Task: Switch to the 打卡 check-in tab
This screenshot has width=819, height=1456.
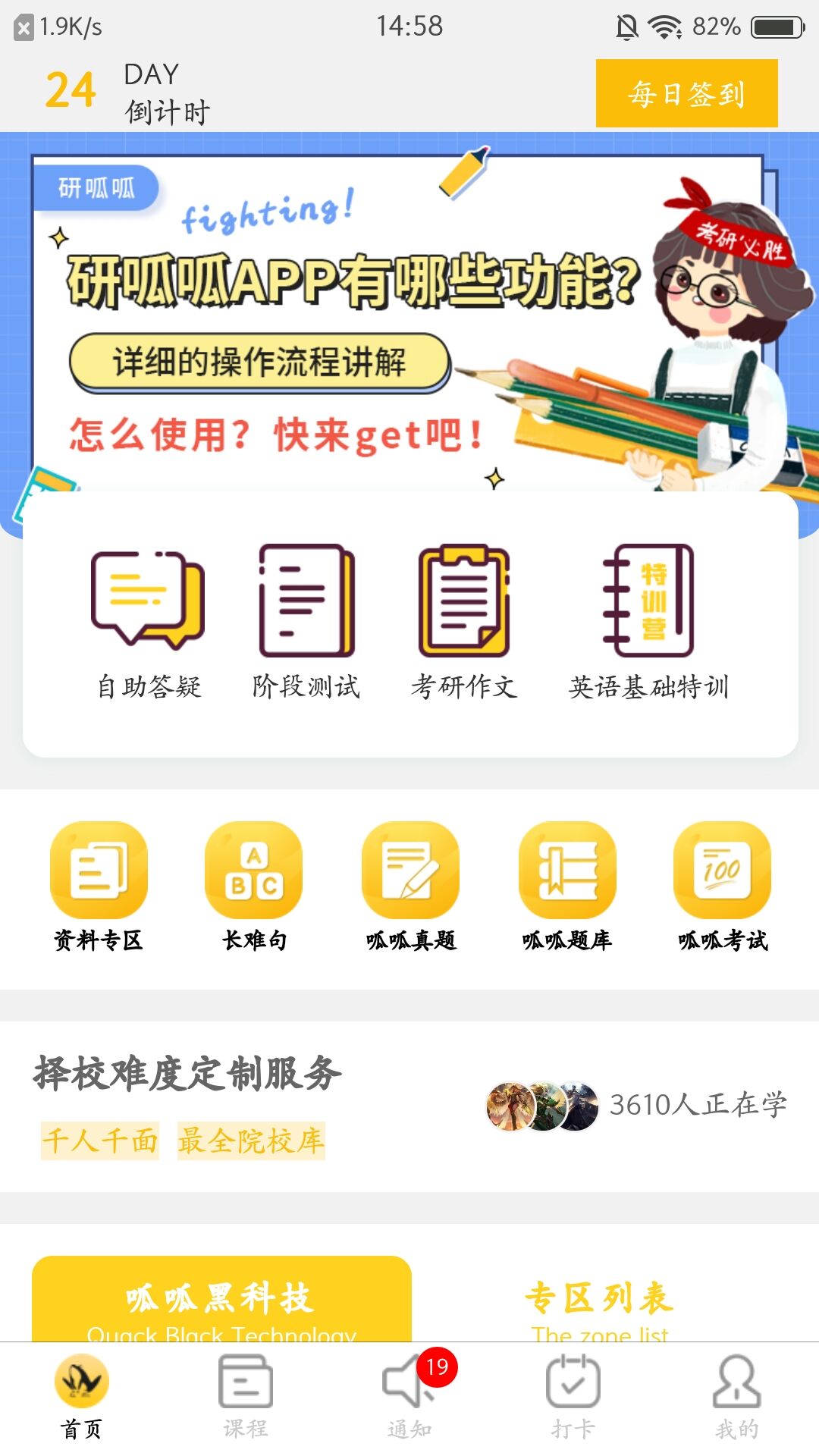Action: tap(573, 1395)
